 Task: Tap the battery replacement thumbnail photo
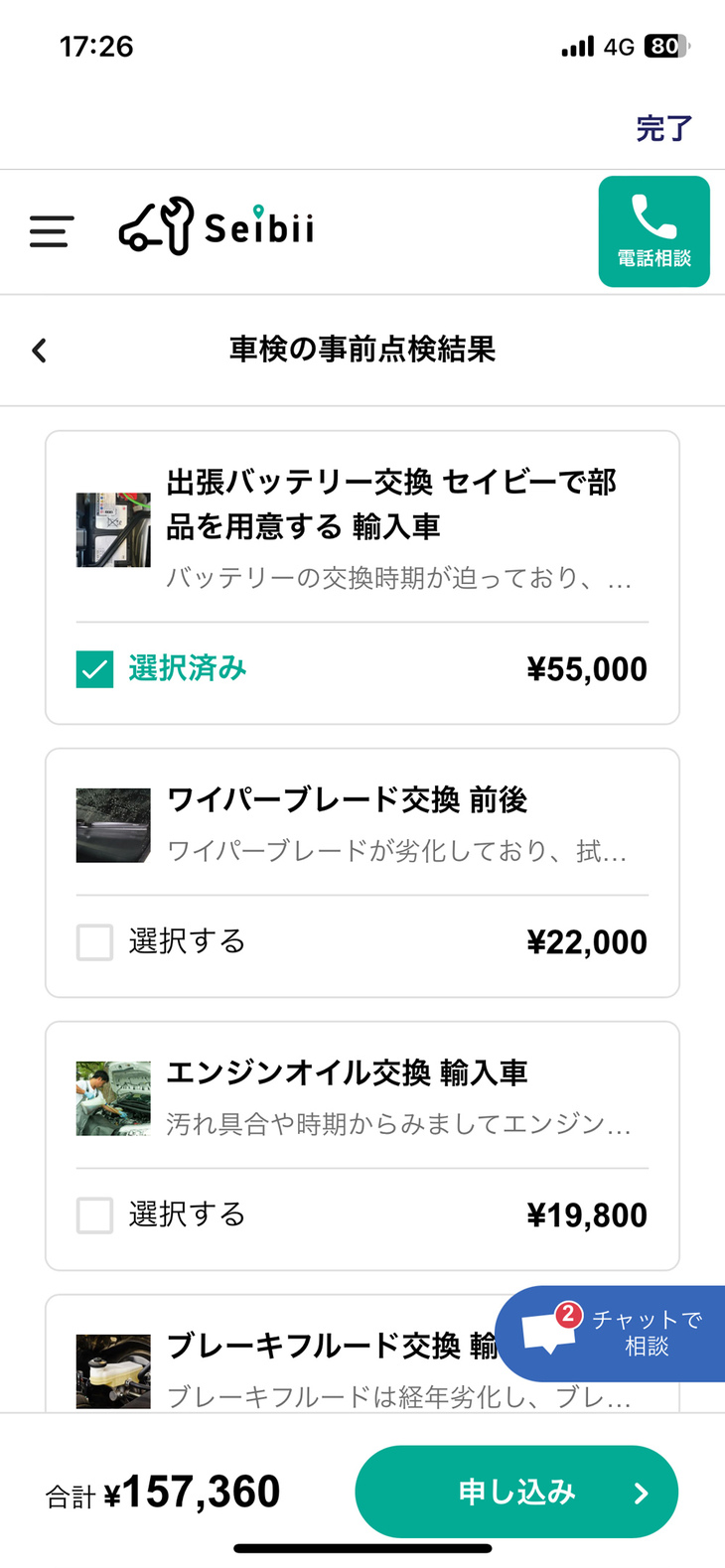[112, 529]
